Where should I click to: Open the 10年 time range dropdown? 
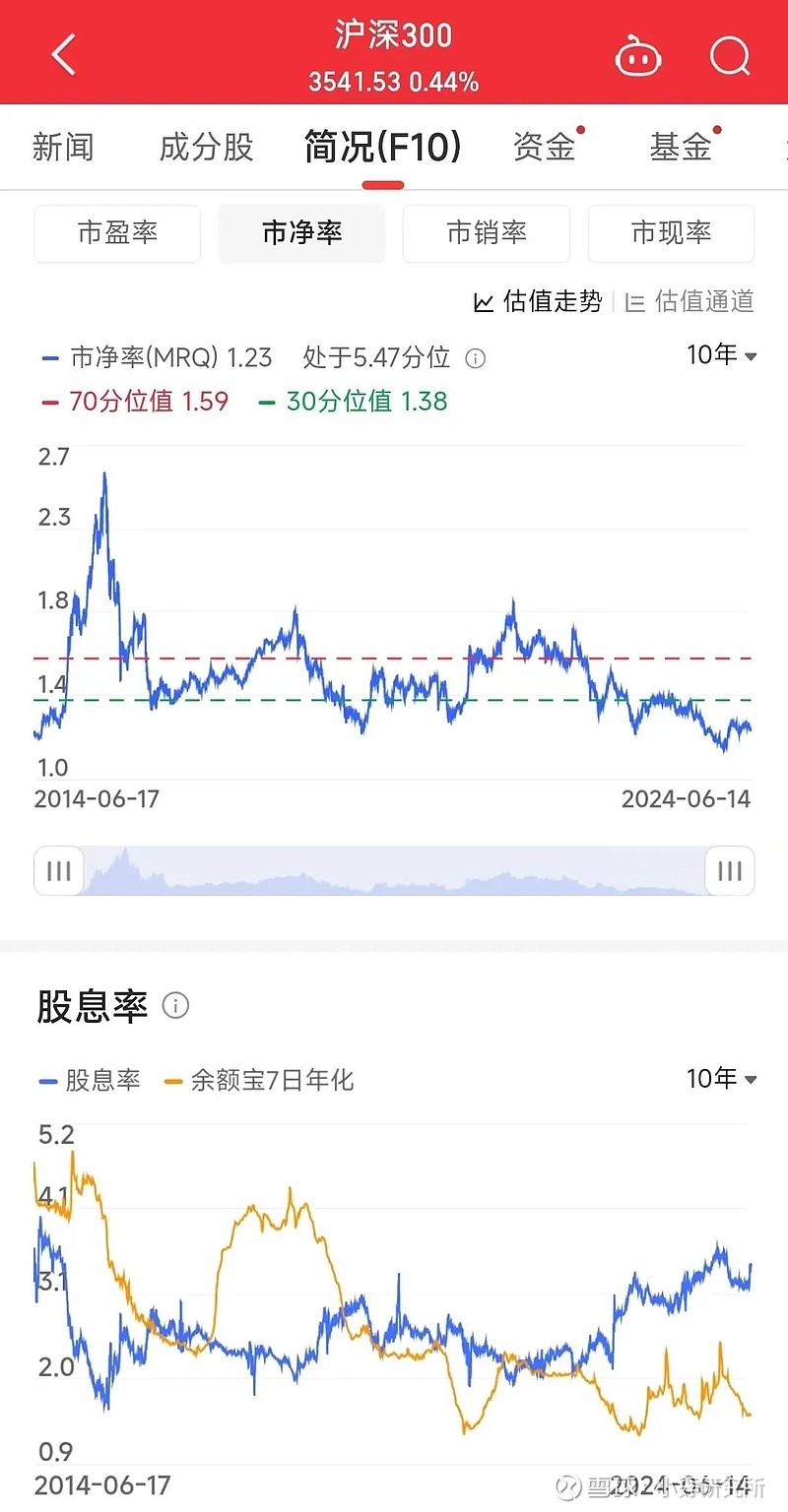720,356
